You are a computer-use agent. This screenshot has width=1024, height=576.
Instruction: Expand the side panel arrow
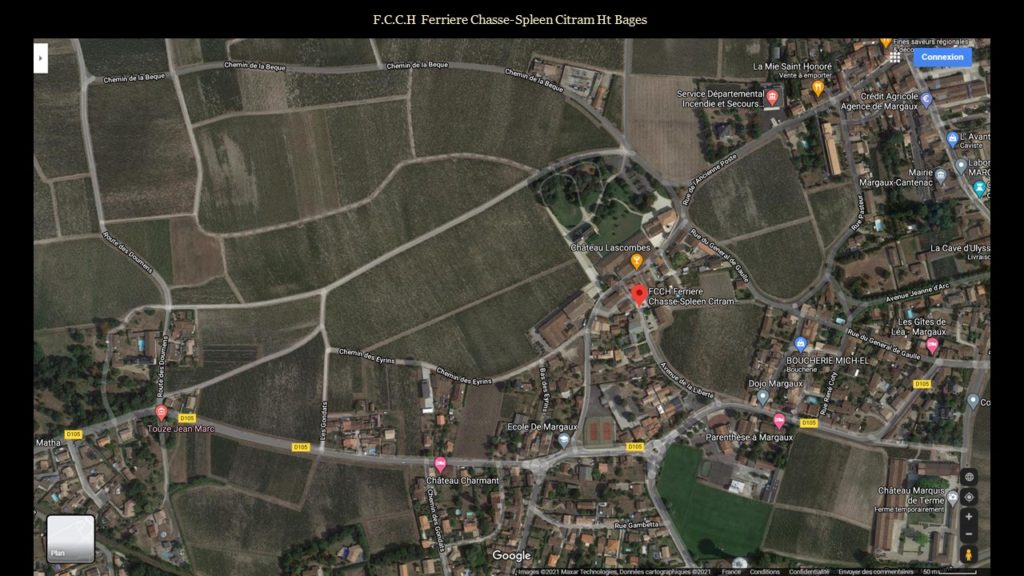pos(40,58)
